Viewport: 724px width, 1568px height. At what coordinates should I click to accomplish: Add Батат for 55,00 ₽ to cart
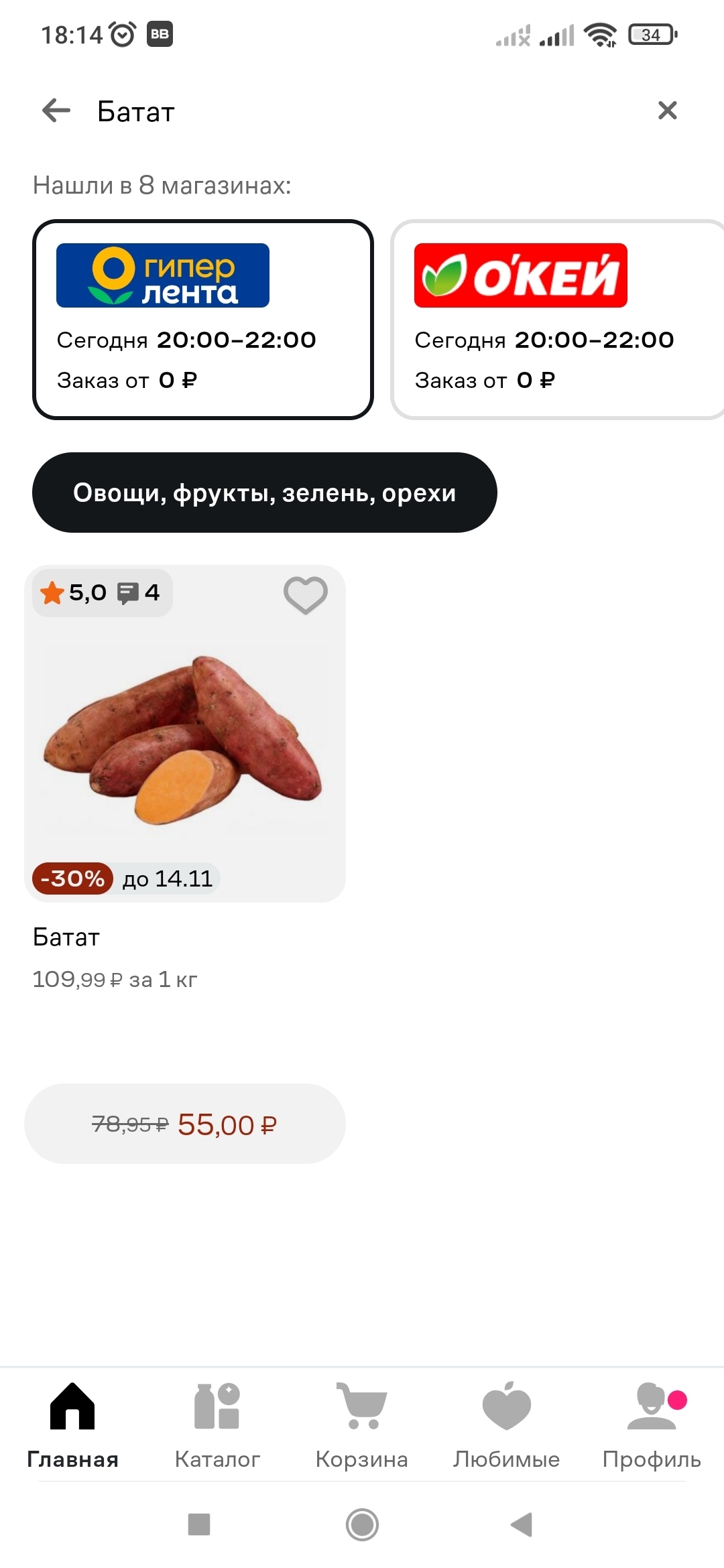(184, 1124)
